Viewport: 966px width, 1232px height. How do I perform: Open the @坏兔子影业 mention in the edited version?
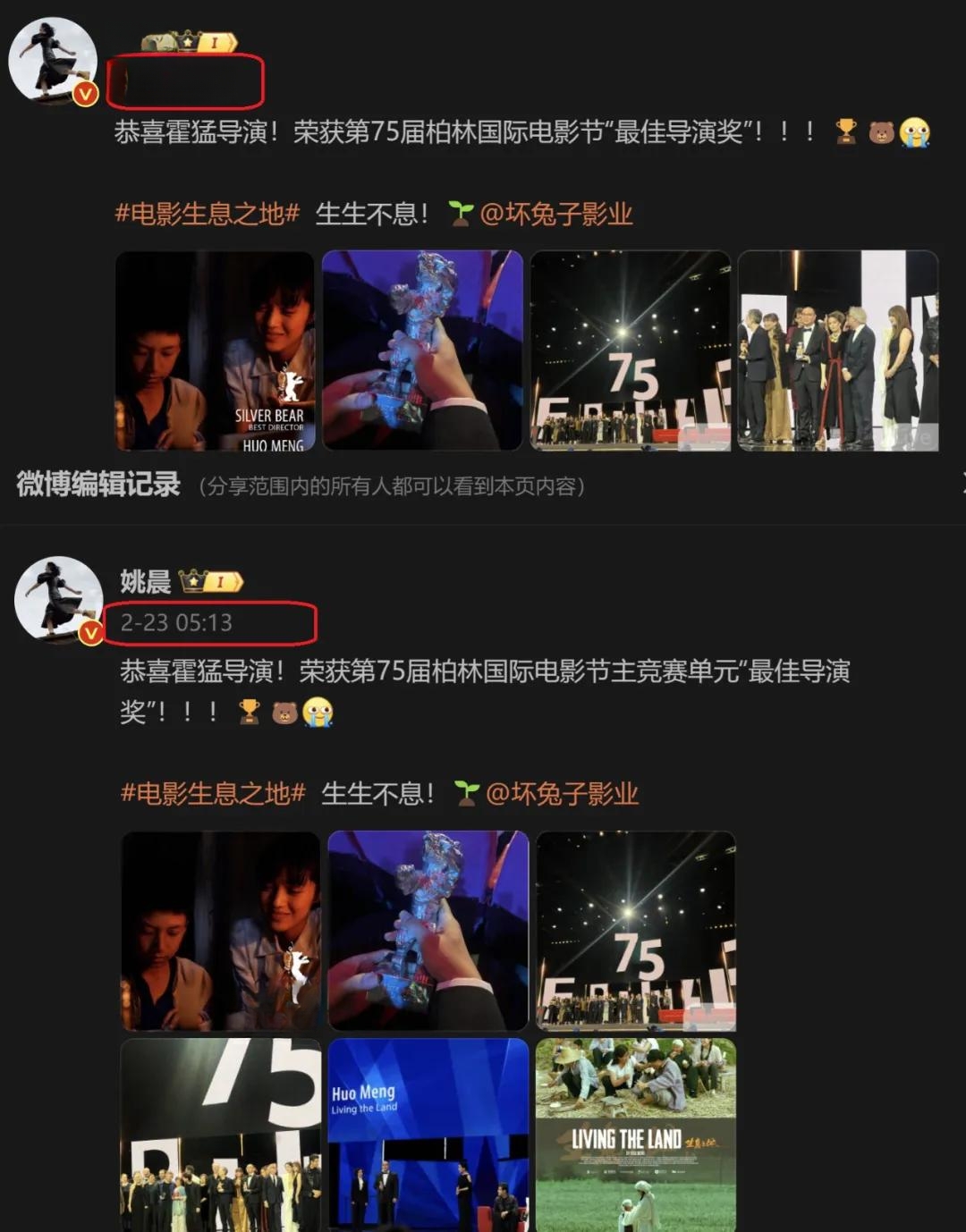pos(562,794)
